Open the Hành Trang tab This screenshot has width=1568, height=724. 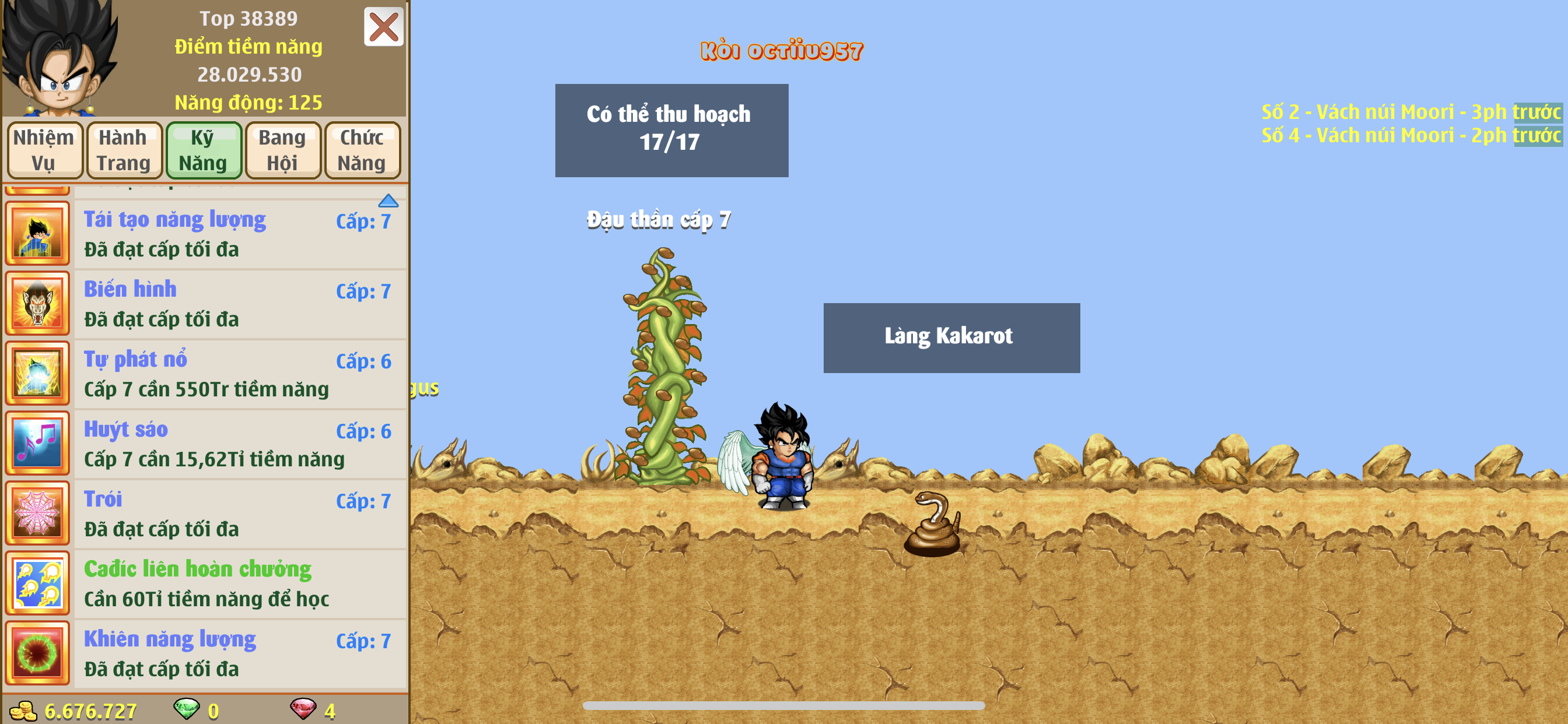[x=124, y=150]
